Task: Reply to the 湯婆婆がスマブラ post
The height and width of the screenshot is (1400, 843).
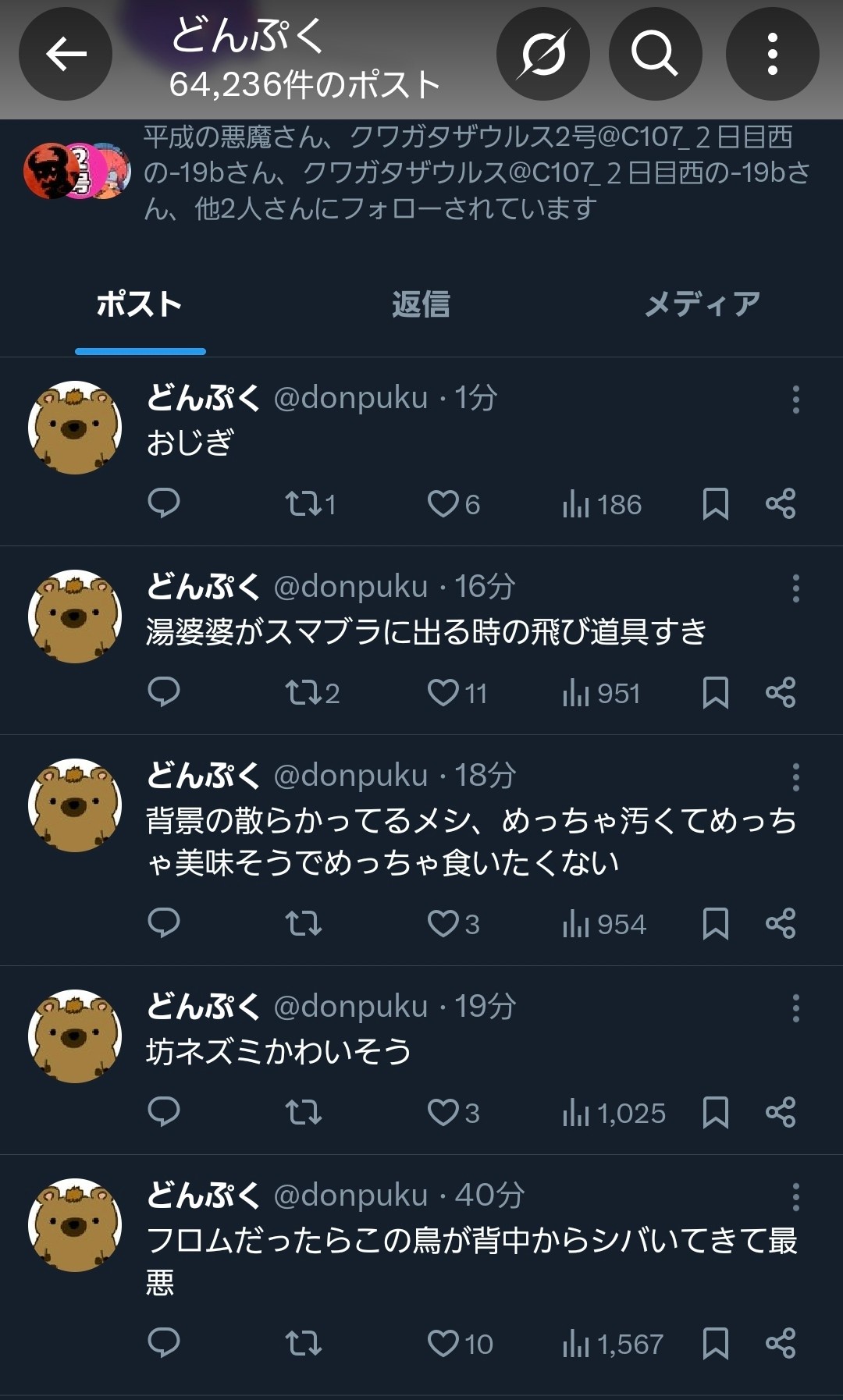Action: [164, 692]
